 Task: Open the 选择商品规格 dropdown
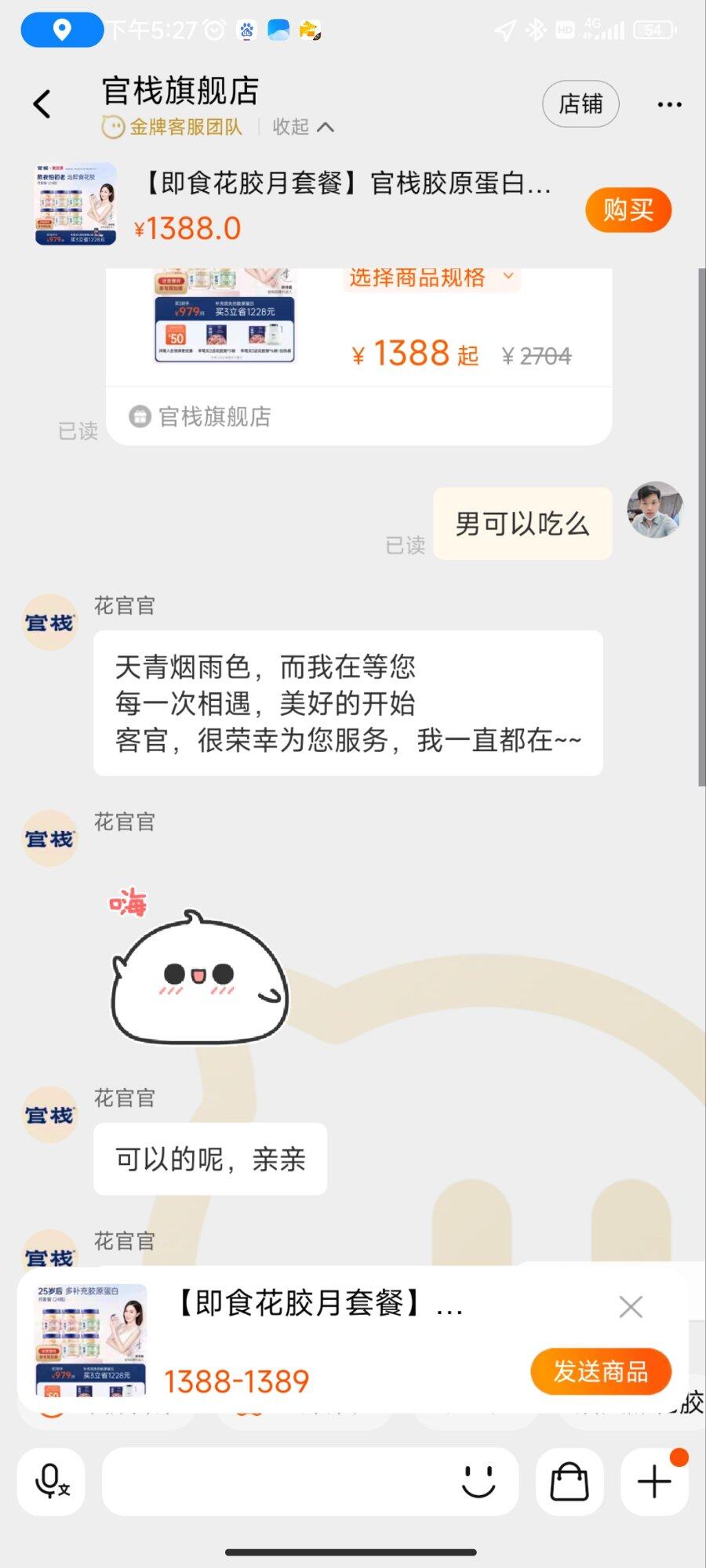(430, 278)
